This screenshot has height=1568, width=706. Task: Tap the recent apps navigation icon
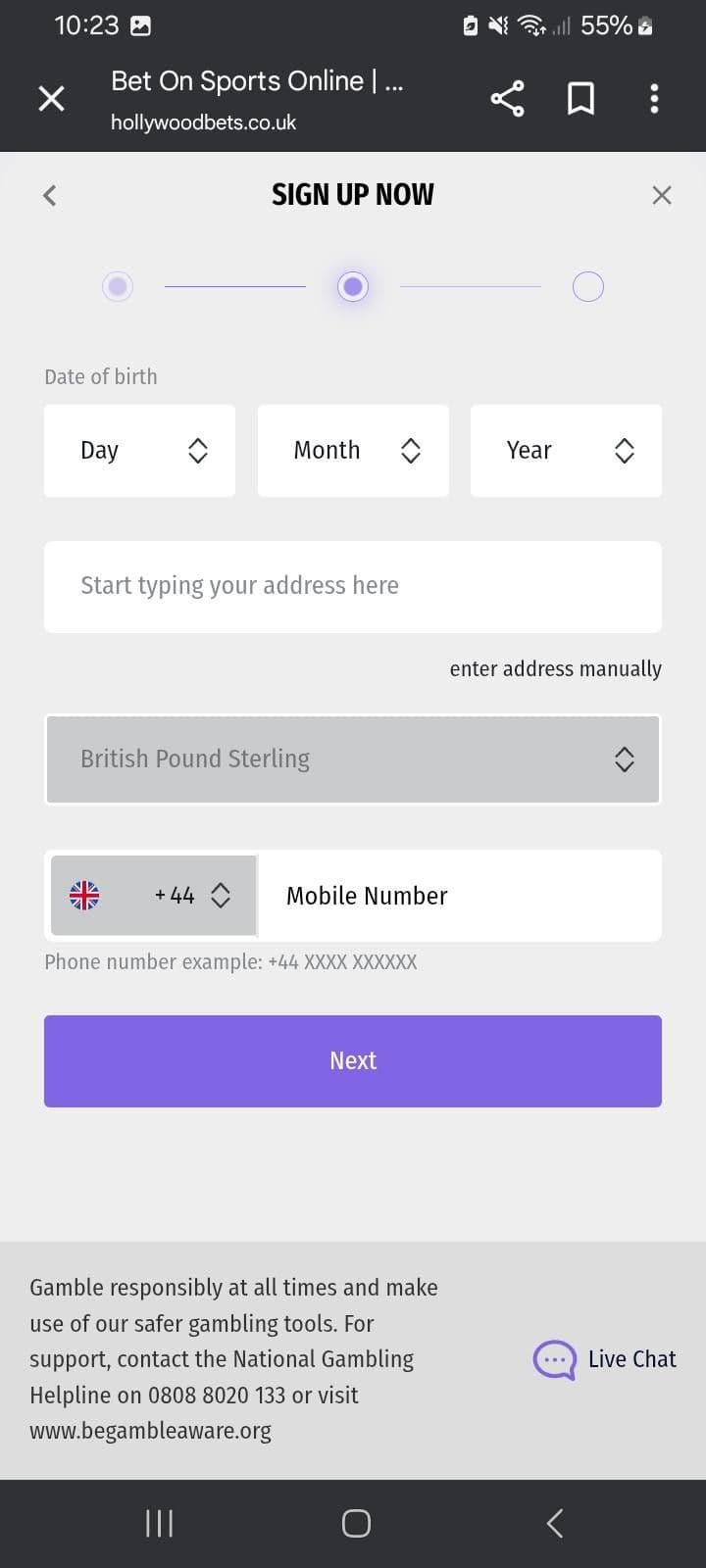(158, 1523)
